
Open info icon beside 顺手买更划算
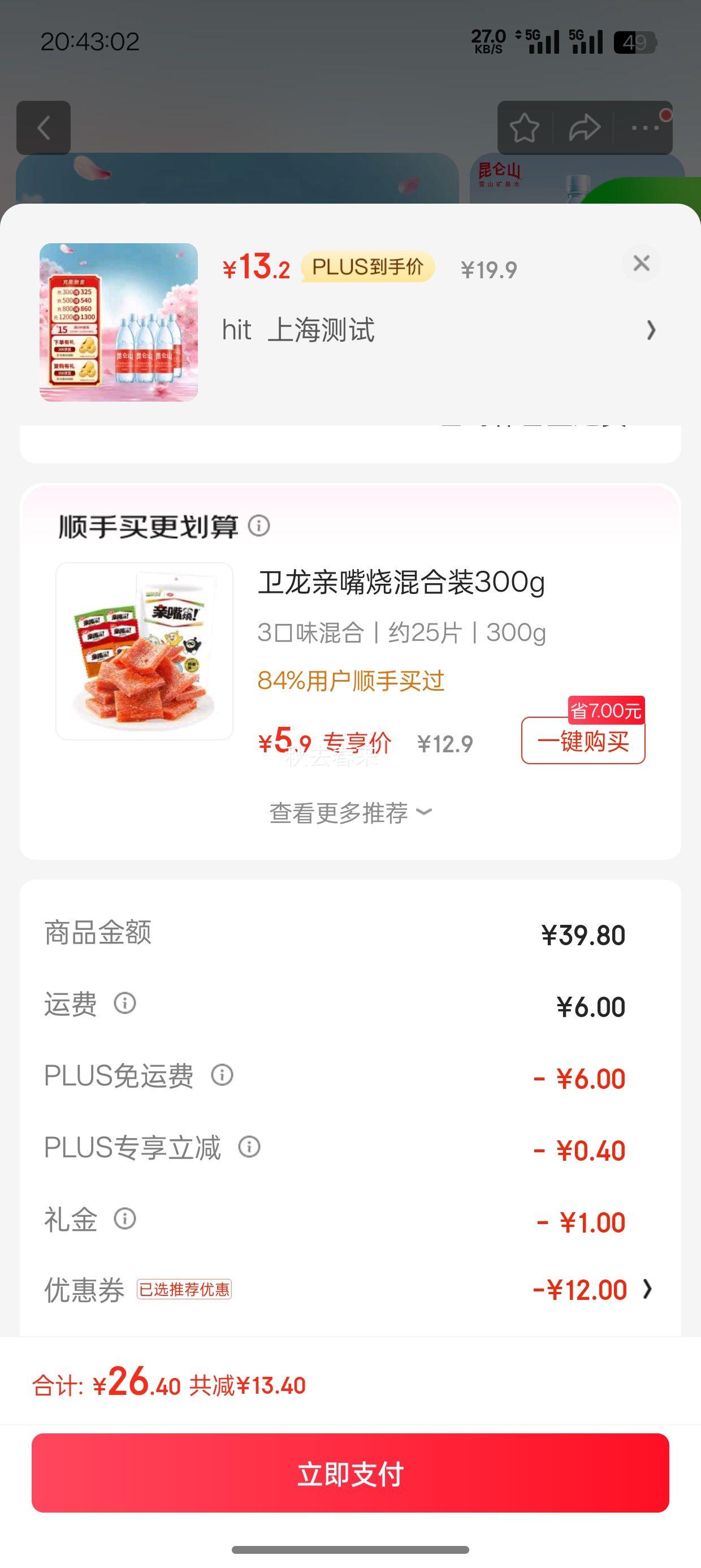coord(258,525)
